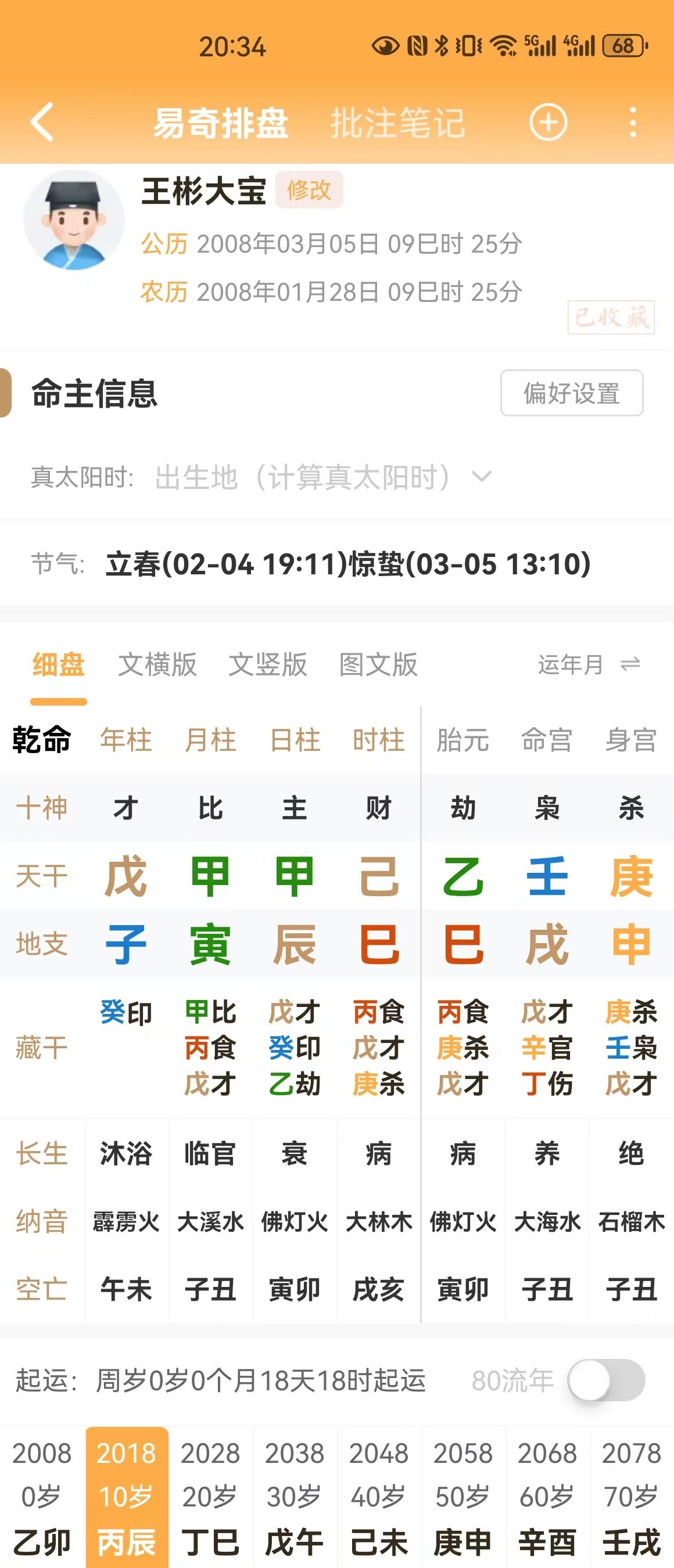
Task: Switch to the 图文版 view
Action: click(x=379, y=664)
